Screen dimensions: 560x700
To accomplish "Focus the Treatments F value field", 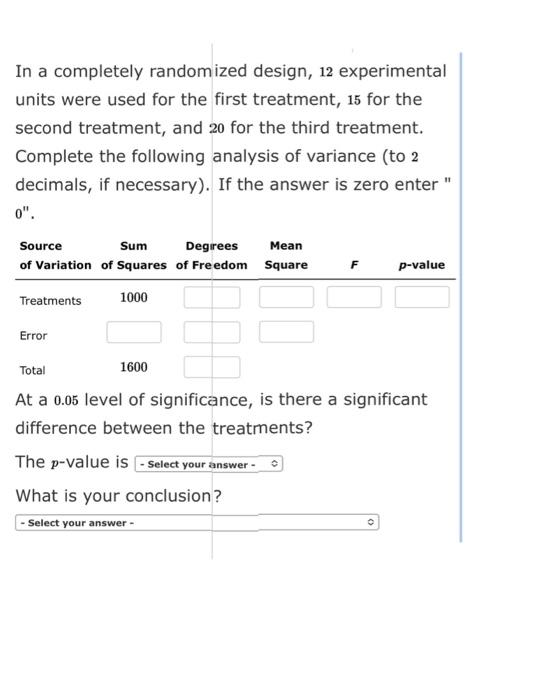I will tap(354, 297).
